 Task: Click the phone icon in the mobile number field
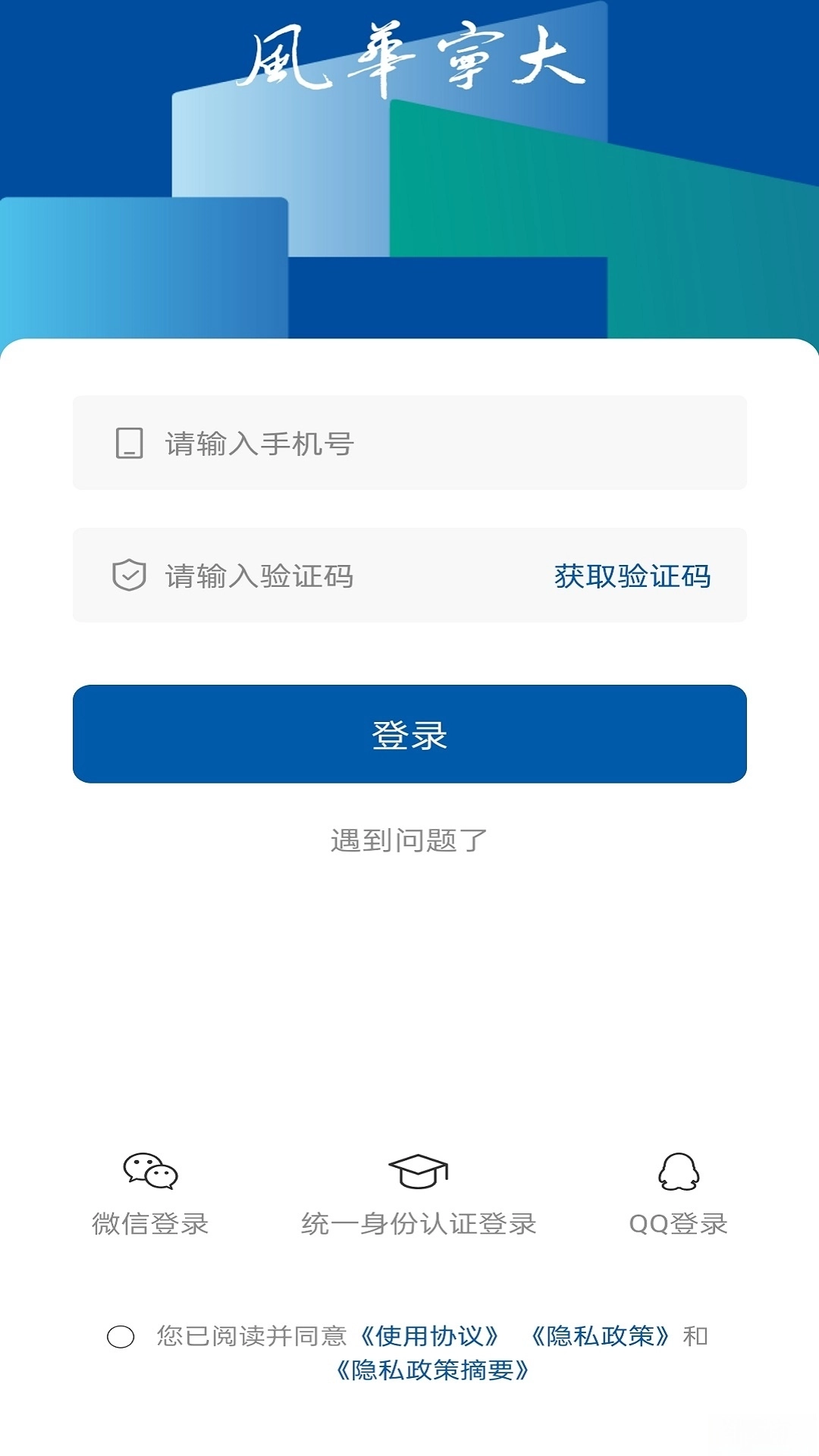(x=129, y=444)
